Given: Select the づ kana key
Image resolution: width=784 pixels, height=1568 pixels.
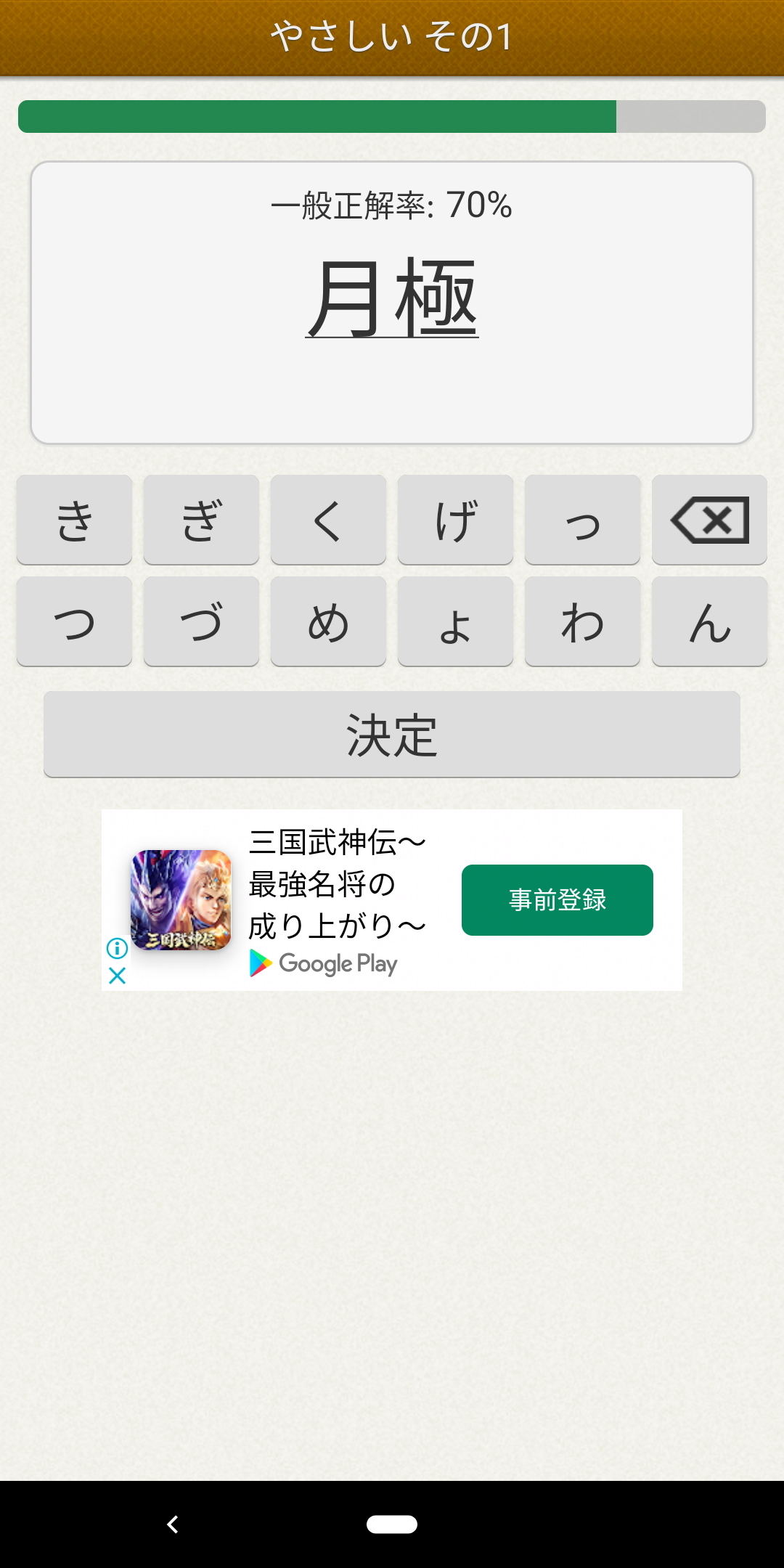Looking at the screenshot, I should pyautogui.click(x=201, y=621).
